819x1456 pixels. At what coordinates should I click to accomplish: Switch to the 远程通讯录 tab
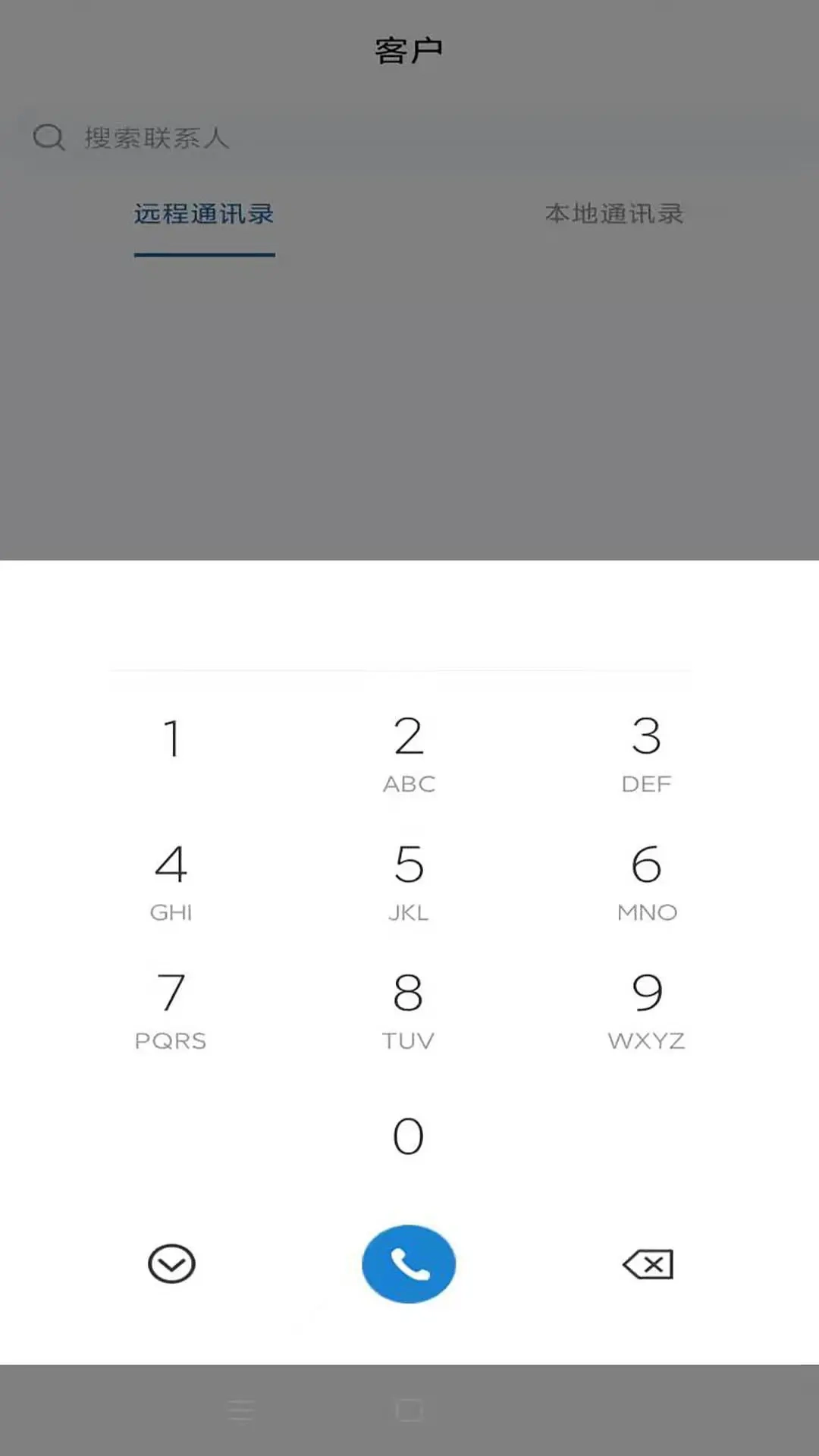pos(204,215)
